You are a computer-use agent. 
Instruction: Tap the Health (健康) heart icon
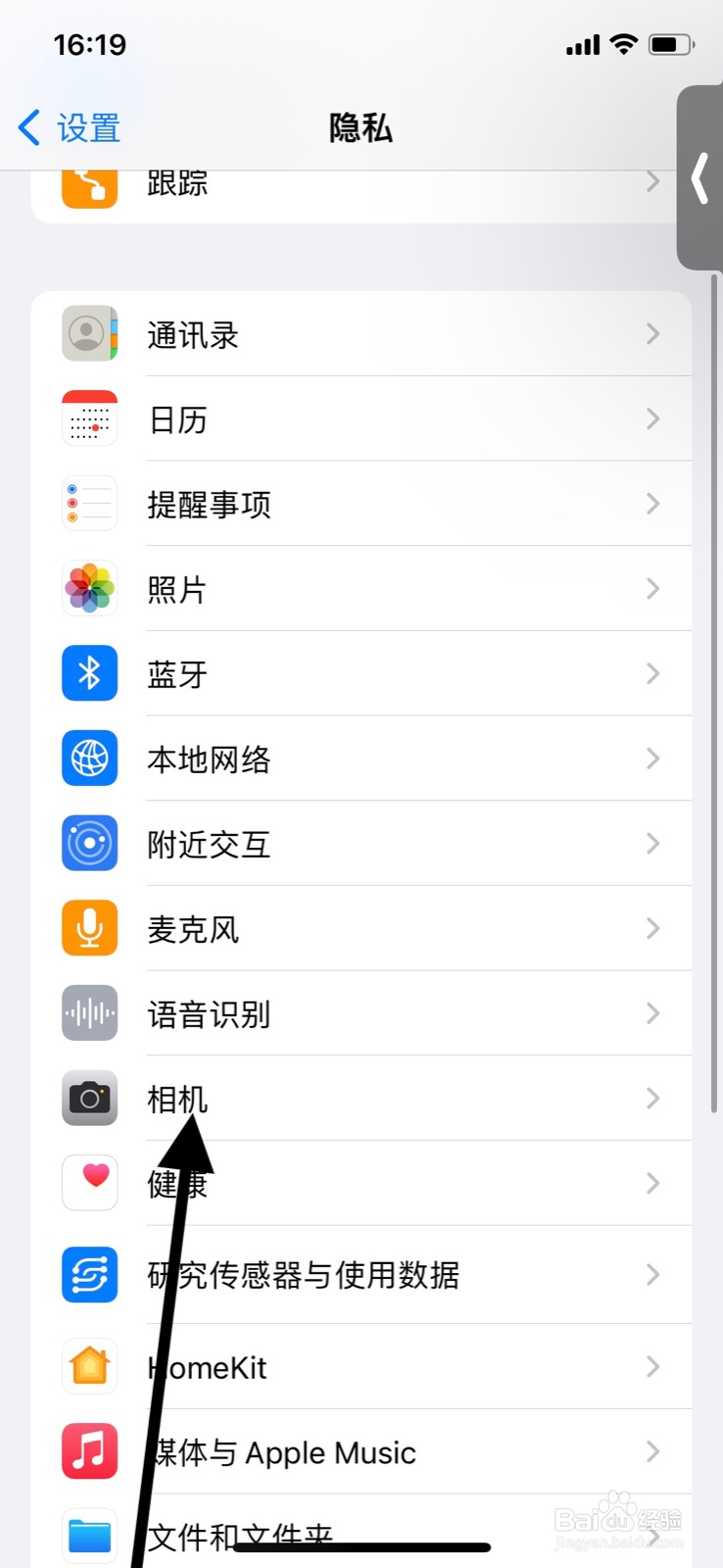pos(89,1183)
